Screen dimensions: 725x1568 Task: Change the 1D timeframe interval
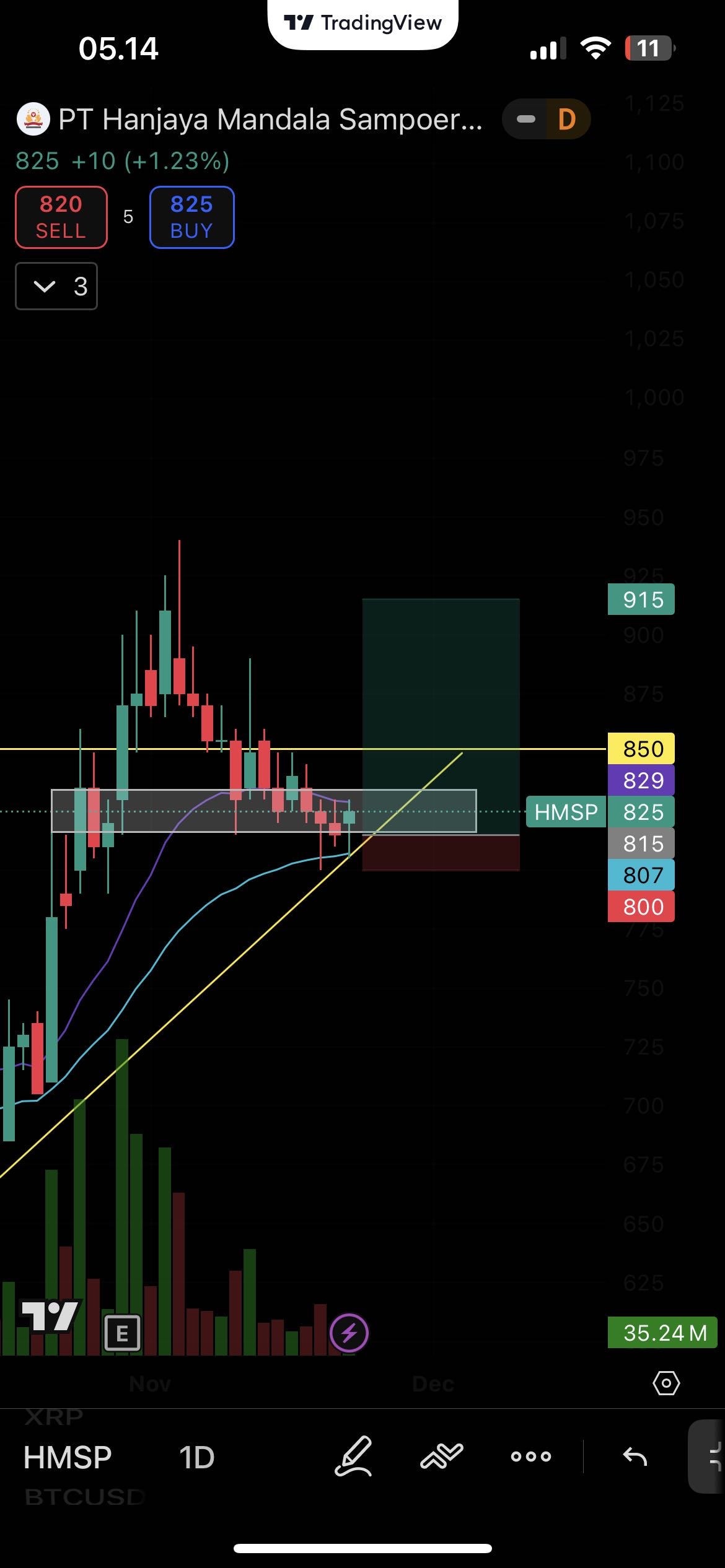coord(196,1457)
